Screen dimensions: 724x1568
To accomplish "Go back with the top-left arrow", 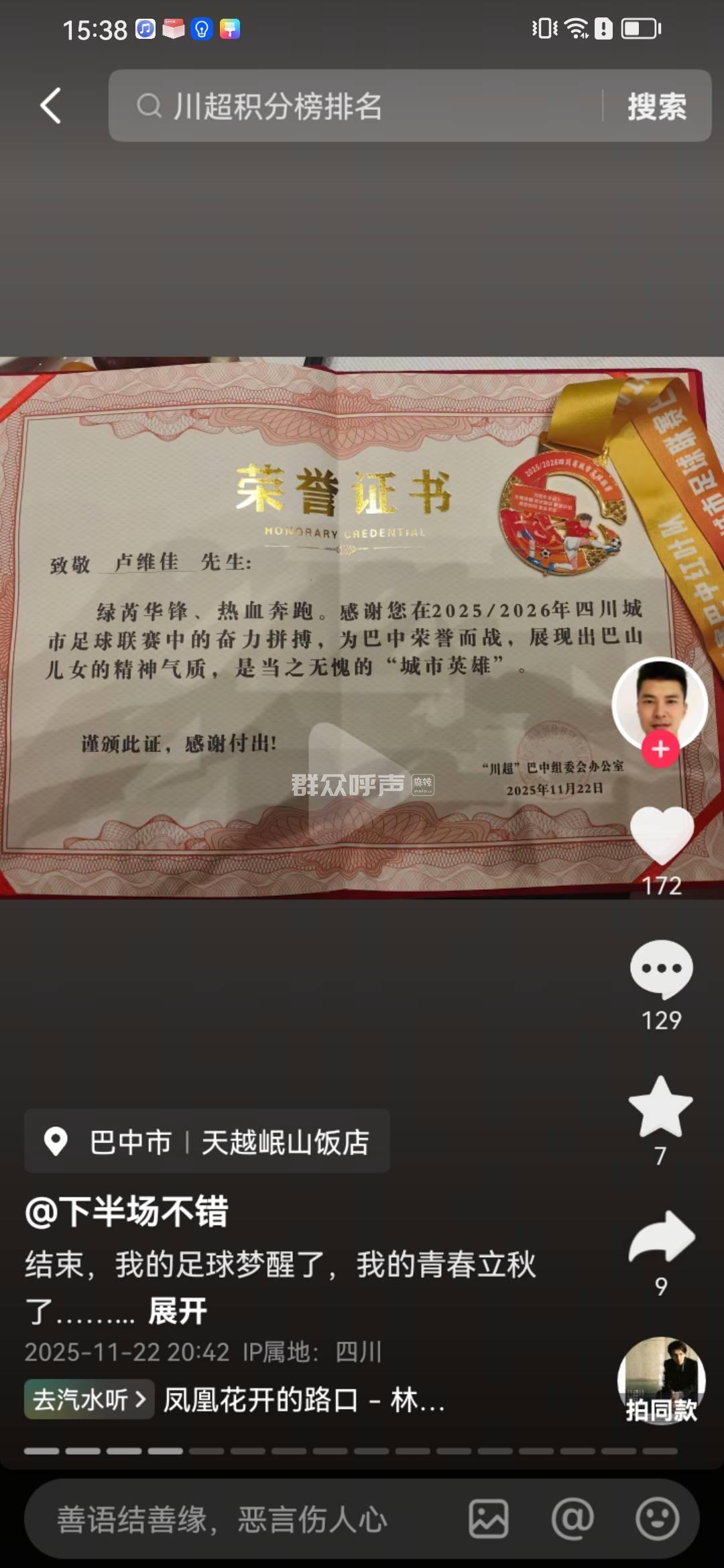I will pos(51,106).
